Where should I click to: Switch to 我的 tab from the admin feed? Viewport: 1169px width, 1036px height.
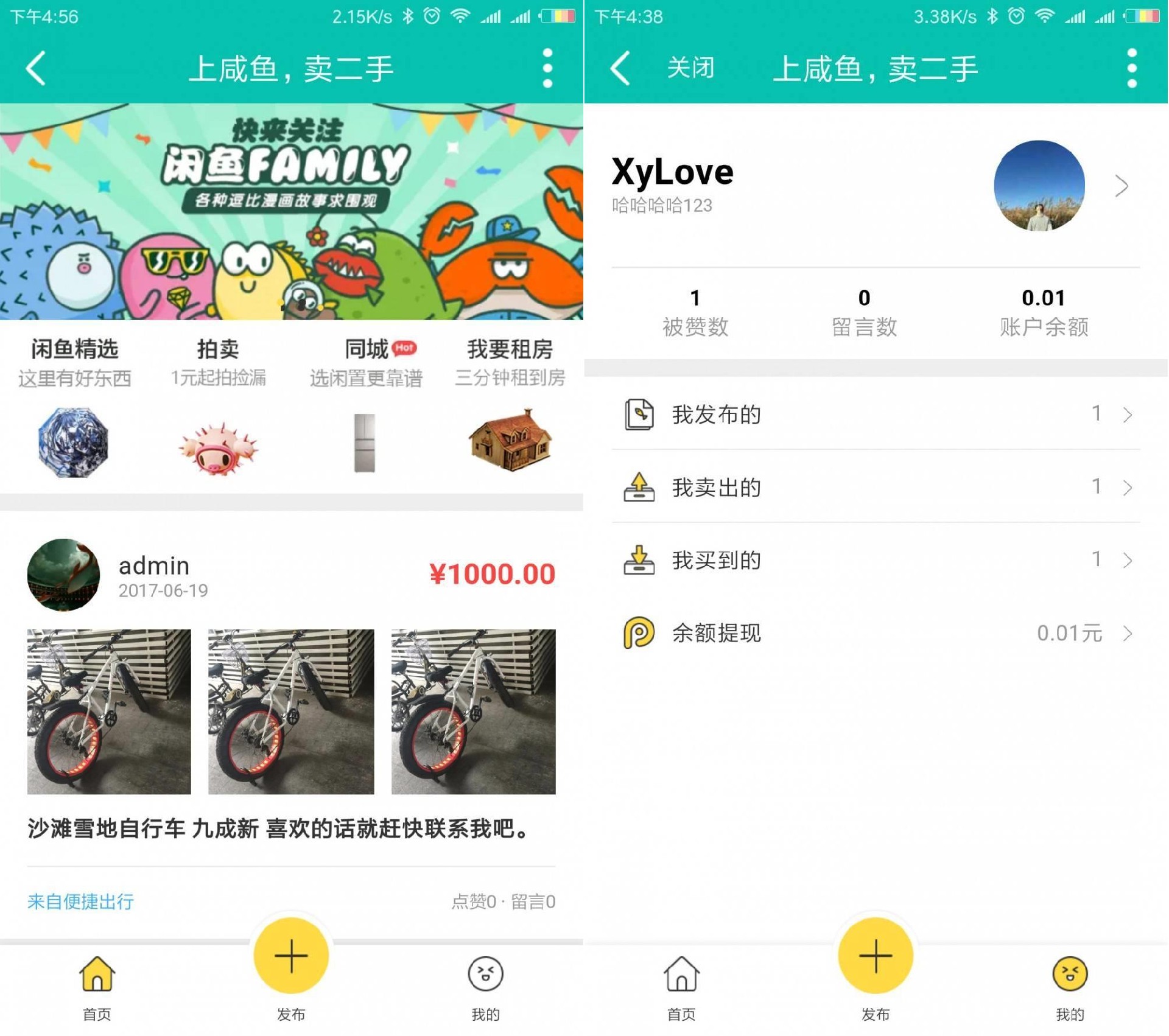click(x=485, y=986)
